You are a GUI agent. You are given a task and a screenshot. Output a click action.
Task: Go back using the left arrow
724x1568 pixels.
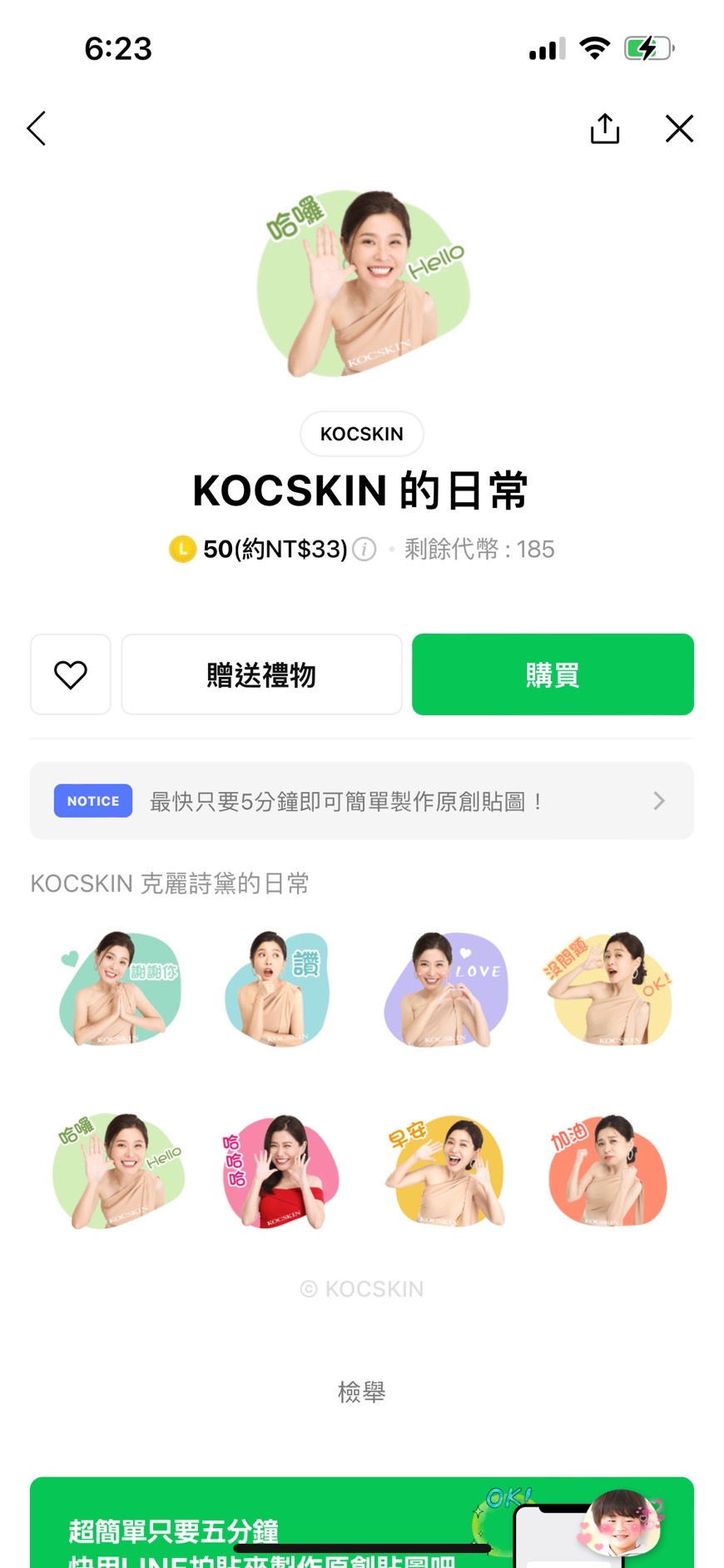click(37, 129)
